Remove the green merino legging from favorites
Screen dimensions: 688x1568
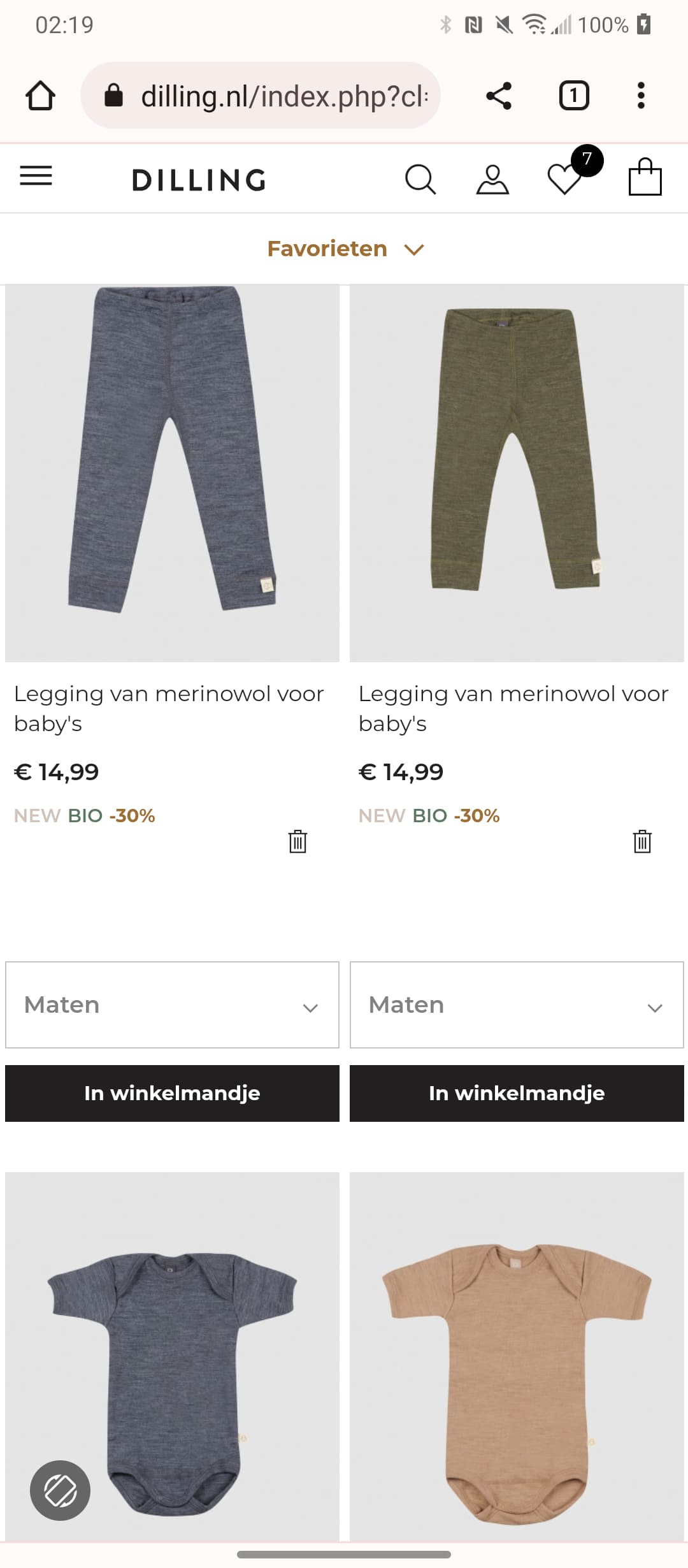(642, 841)
